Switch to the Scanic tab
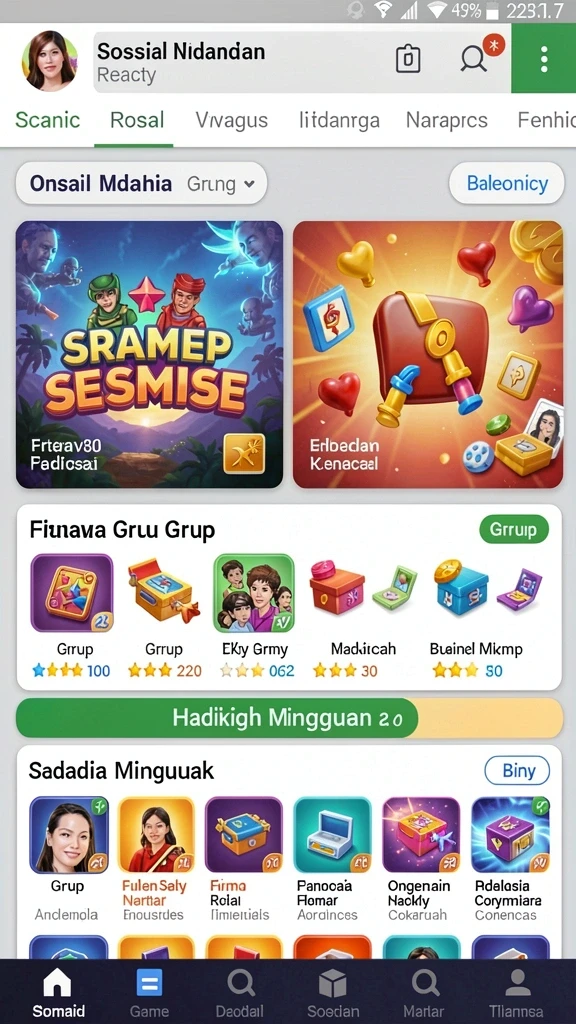The height and width of the screenshot is (1024, 576). pyautogui.click(x=48, y=120)
